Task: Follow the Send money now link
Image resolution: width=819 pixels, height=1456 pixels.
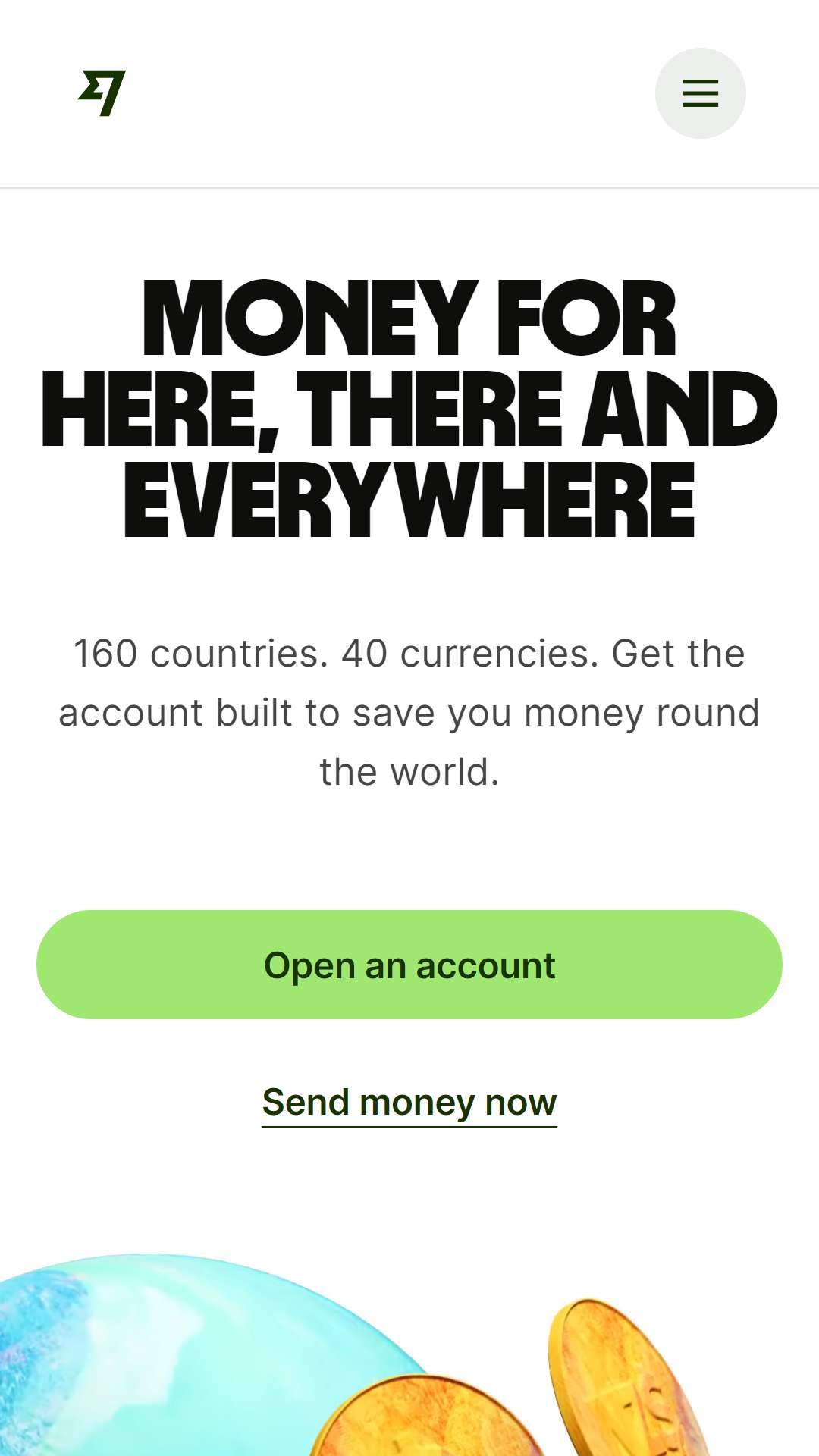Action: (x=409, y=1103)
